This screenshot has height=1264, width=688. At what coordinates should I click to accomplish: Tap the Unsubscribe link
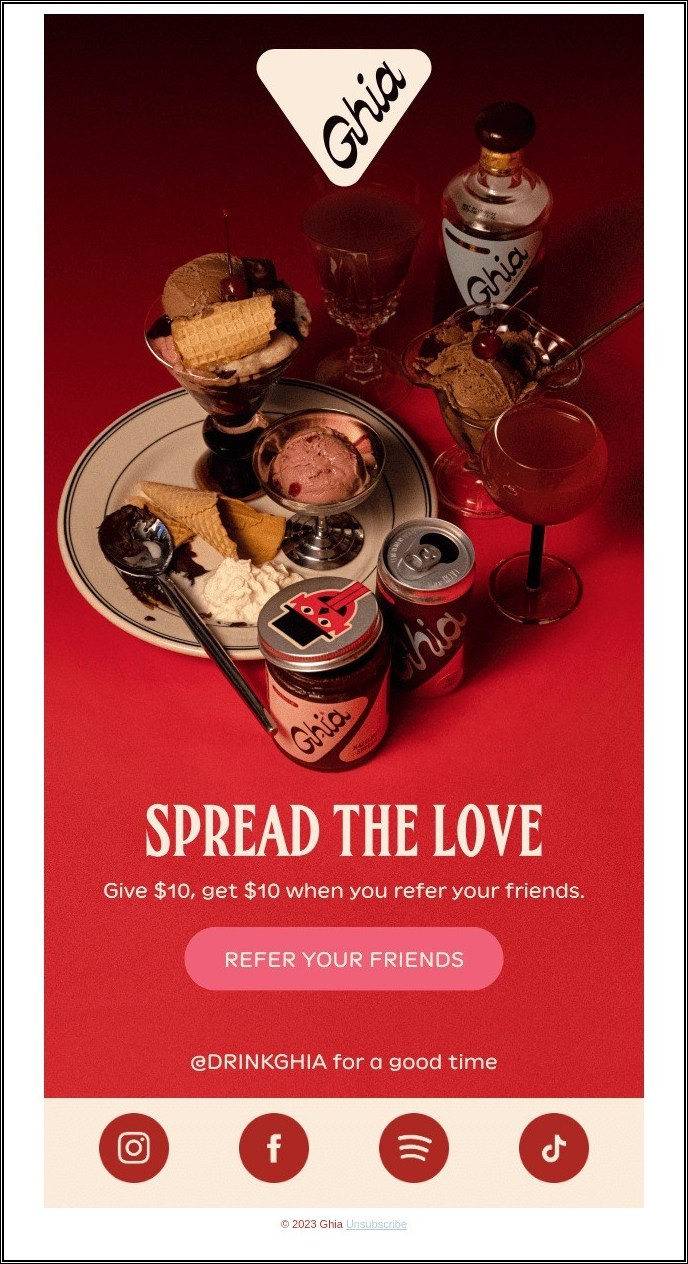pyautogui.click(x=376, y=1224)
